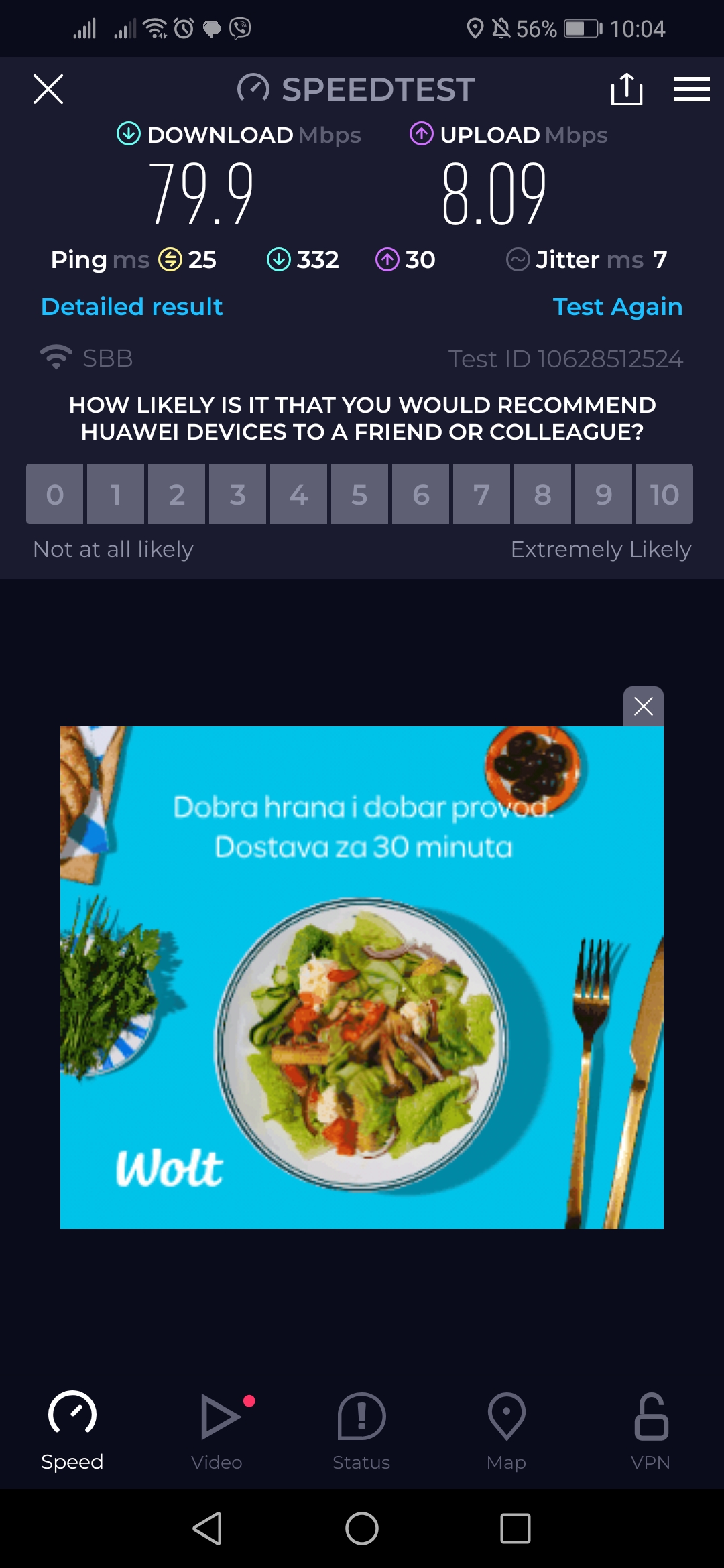Tap Test Again to rerun
The height and width of the screenshot is (1568, 724).
click(617, 306)
